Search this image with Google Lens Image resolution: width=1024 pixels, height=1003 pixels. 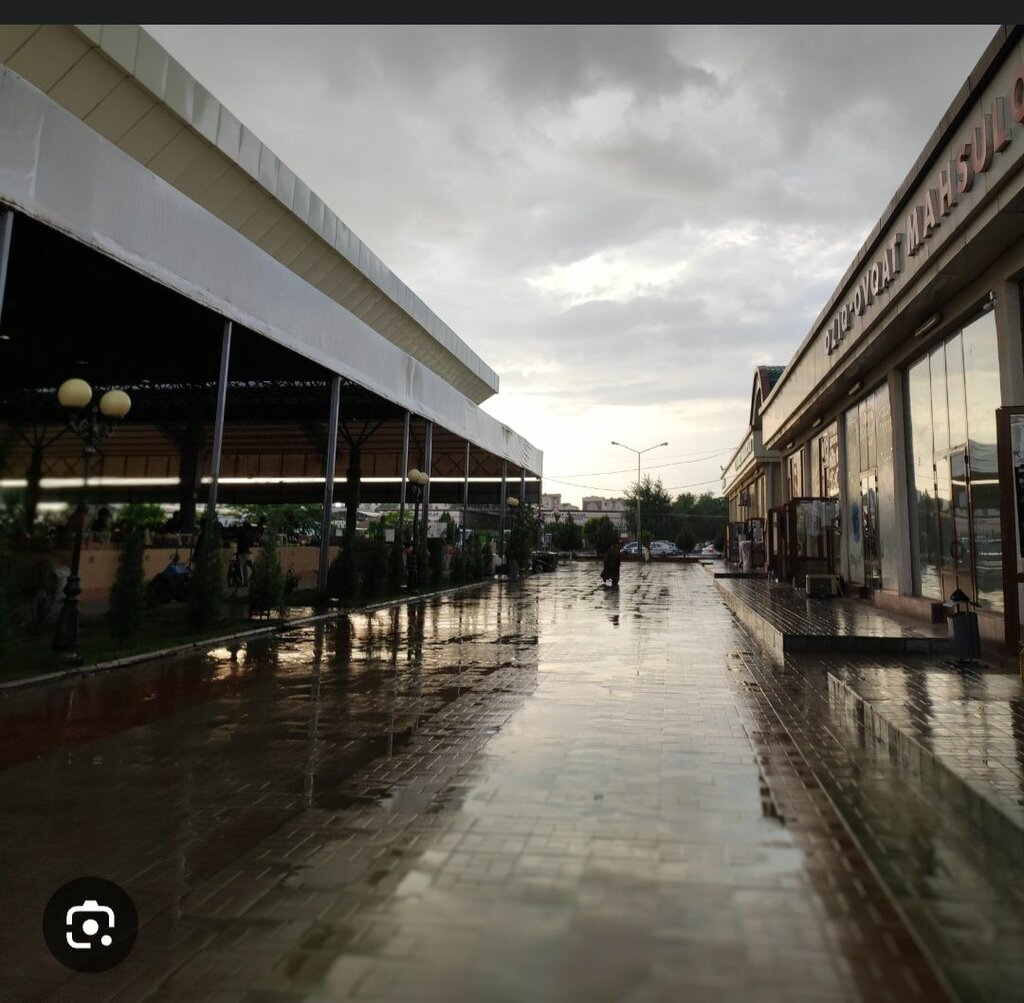pos(90,925)
